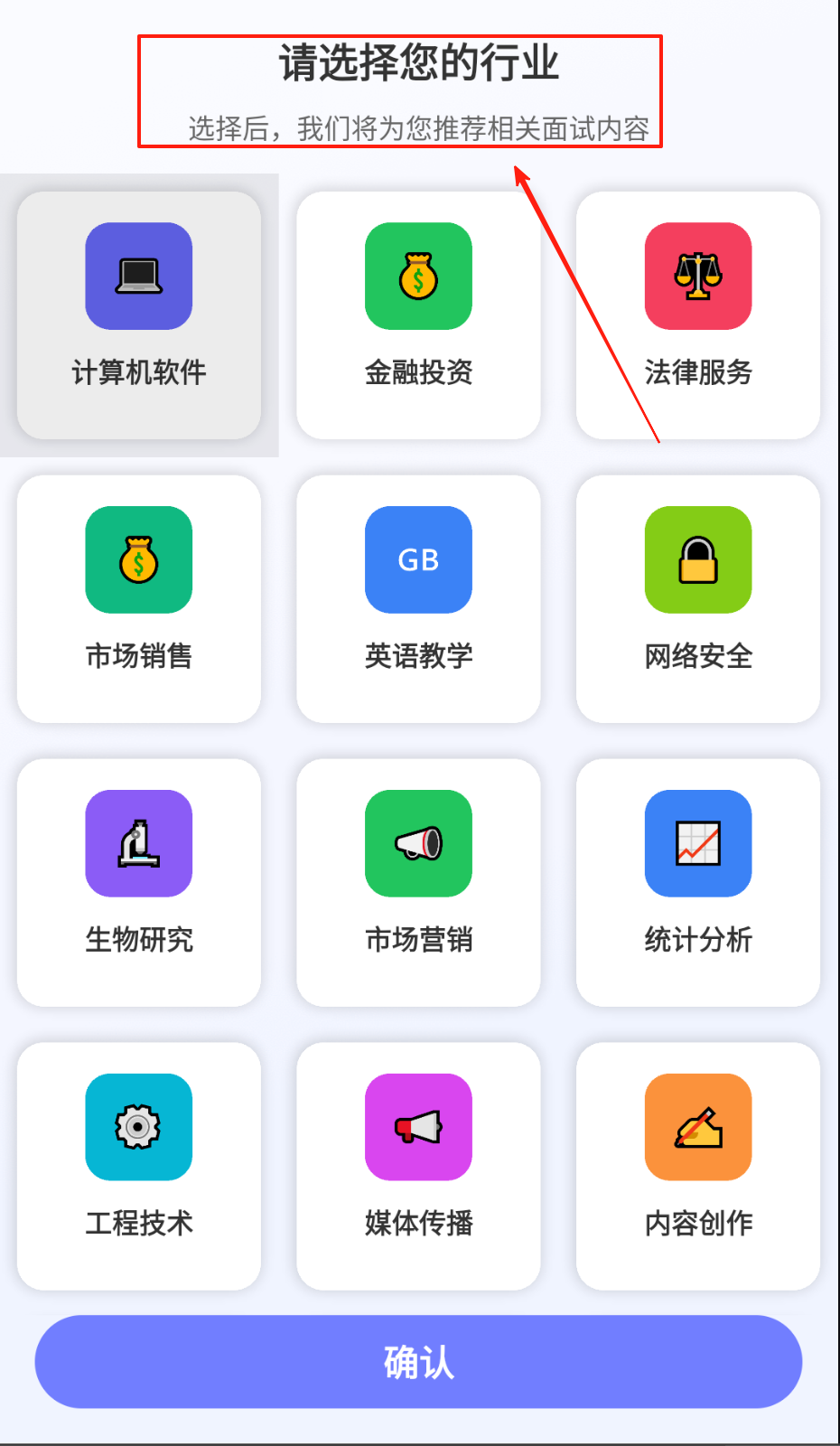The height and width of the screenshot is (1446, 840).
Task: Select the 工程技术 industry card
Action: pos(139,1167)
